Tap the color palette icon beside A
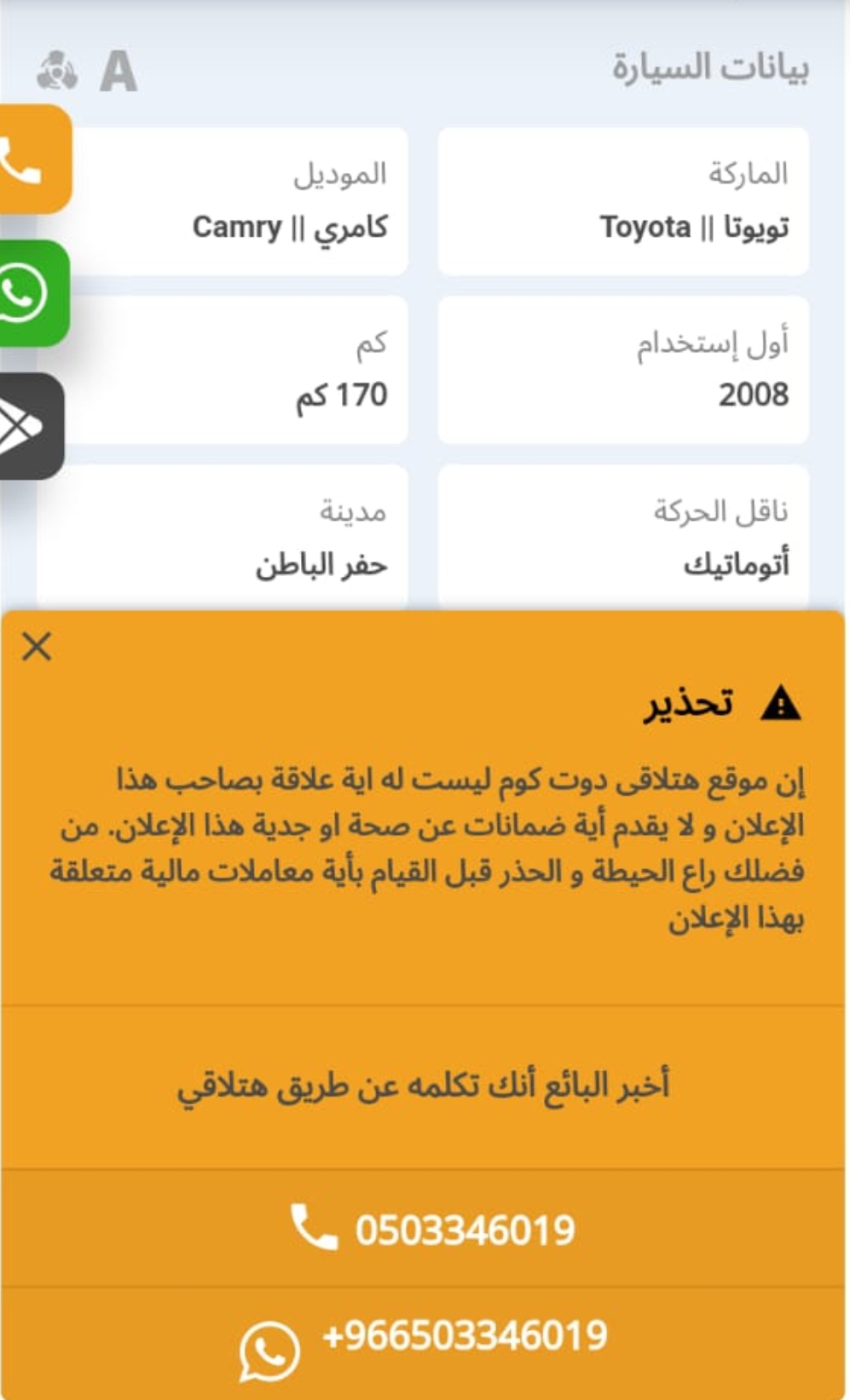The width and height of the screenshot is (850, 1400). (57, 72)
